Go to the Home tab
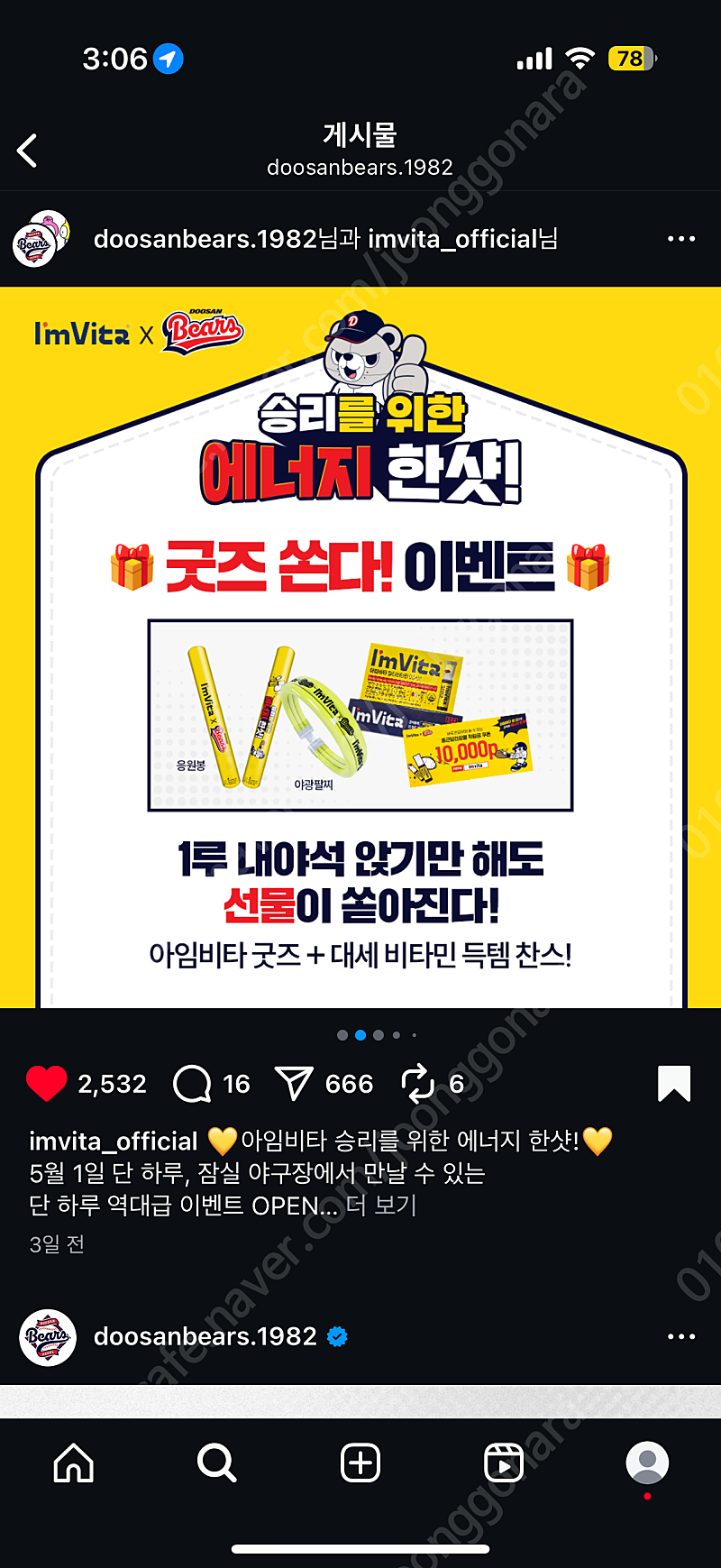Screen dimensions: 721x1568 pyautogui.click(x=74, y=1463)
